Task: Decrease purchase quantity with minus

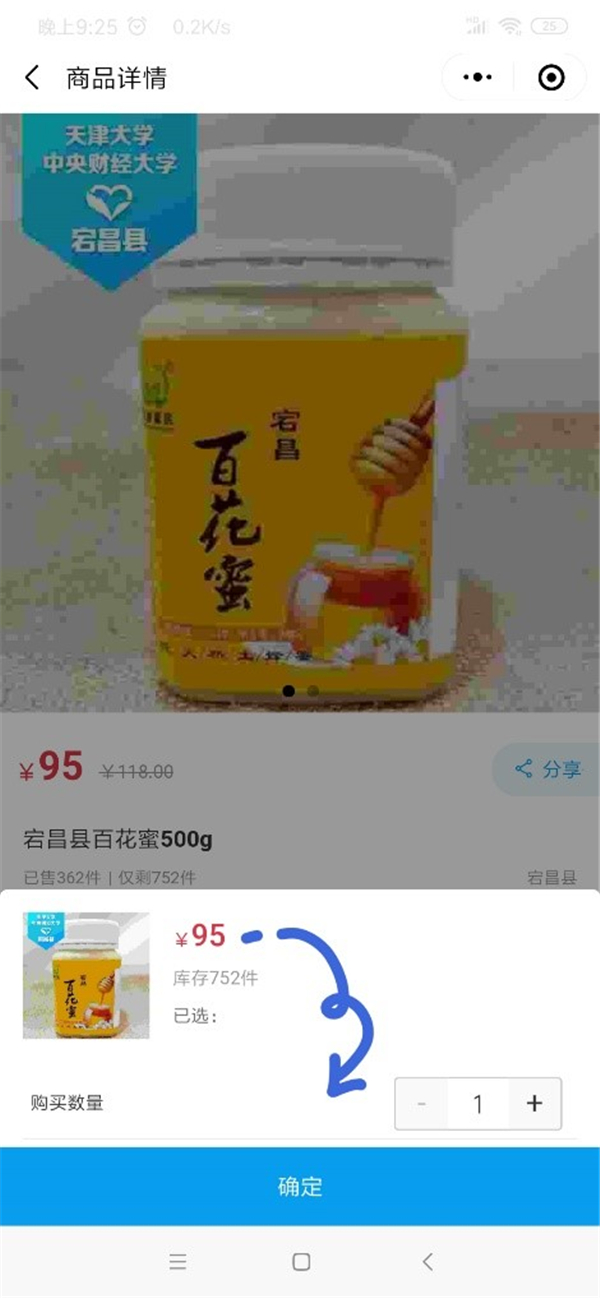Action: pyautogui.click(x=421, y=1103)
